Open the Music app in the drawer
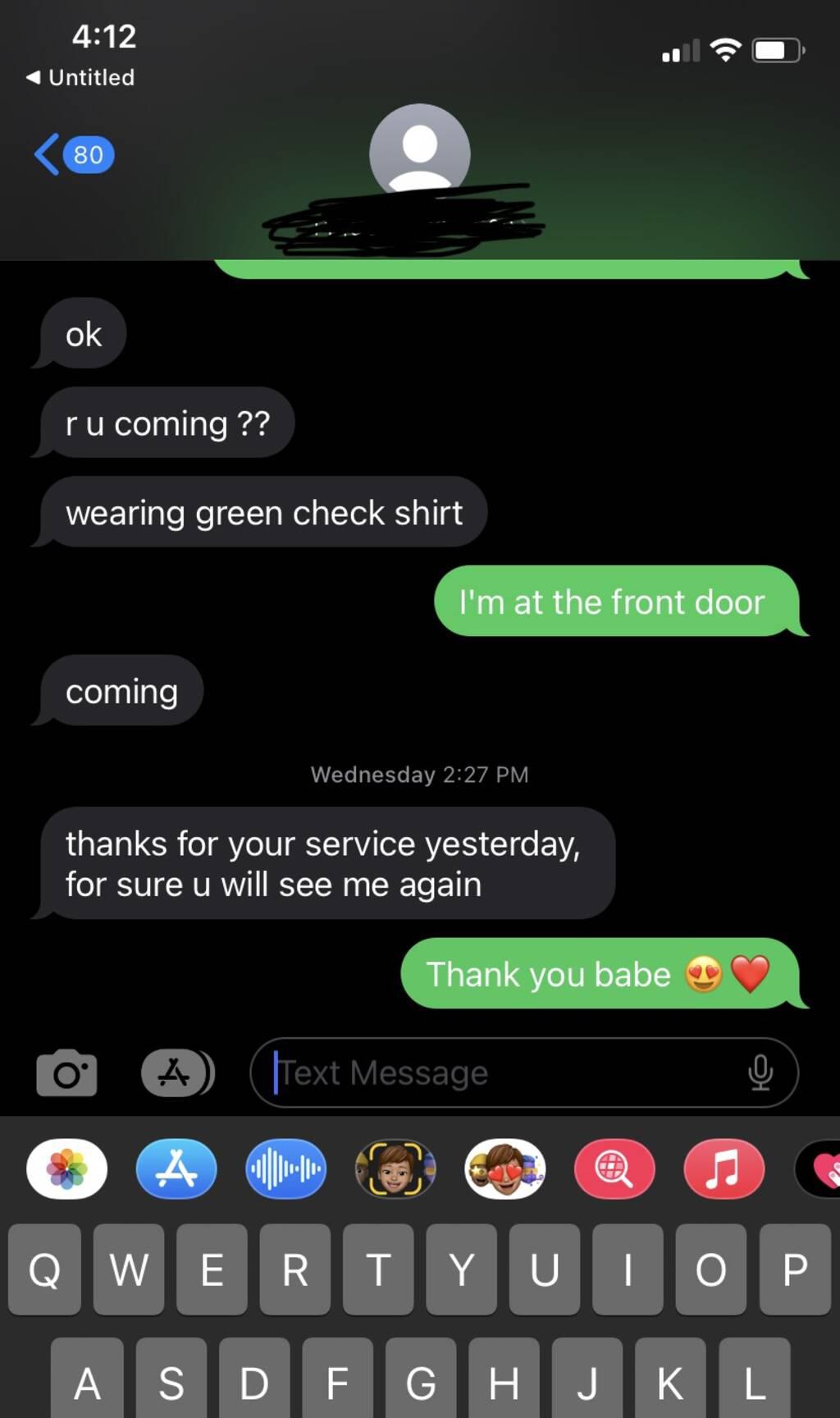Screen dimensions: 840x1418 [x=724, y=1169]
